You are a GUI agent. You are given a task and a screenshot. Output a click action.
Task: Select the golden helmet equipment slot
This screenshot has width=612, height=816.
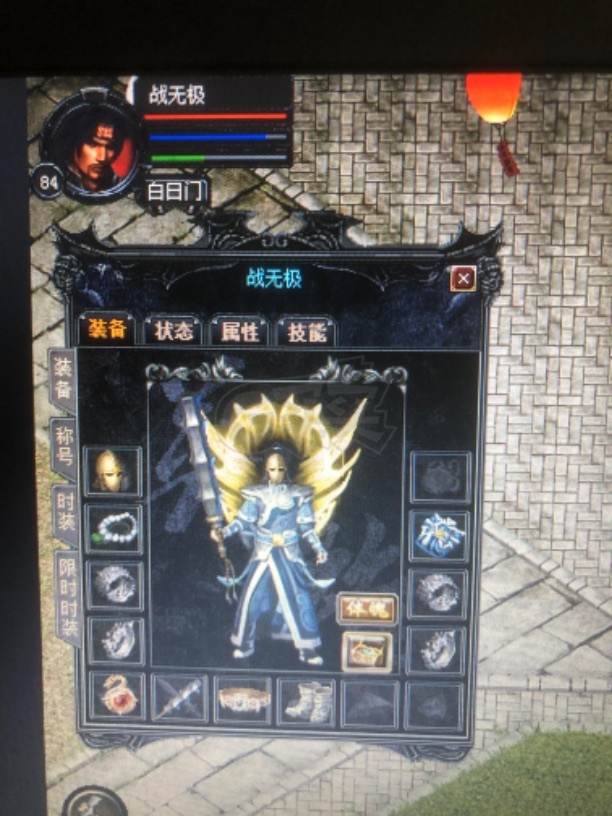[113, 472]
